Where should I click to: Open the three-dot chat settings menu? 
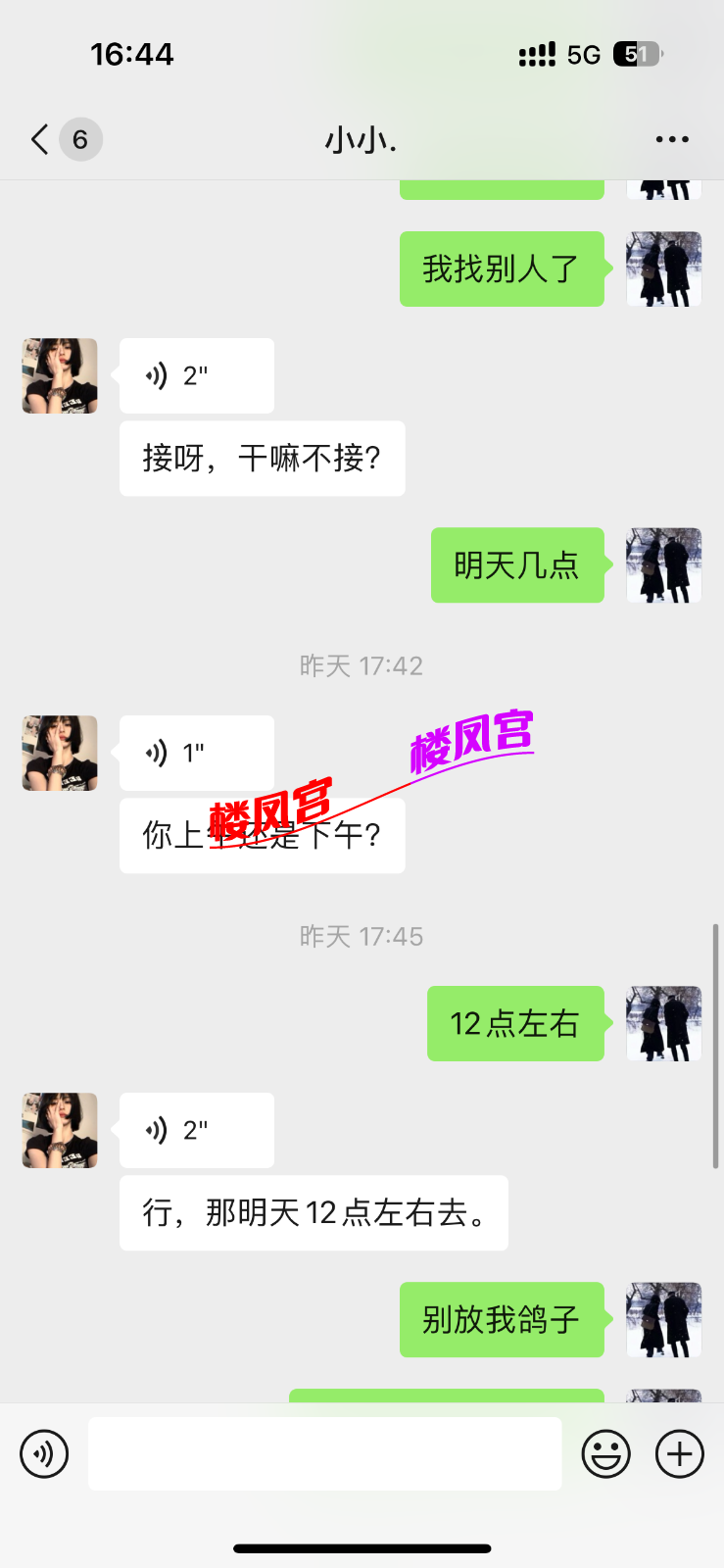(671, 139)
